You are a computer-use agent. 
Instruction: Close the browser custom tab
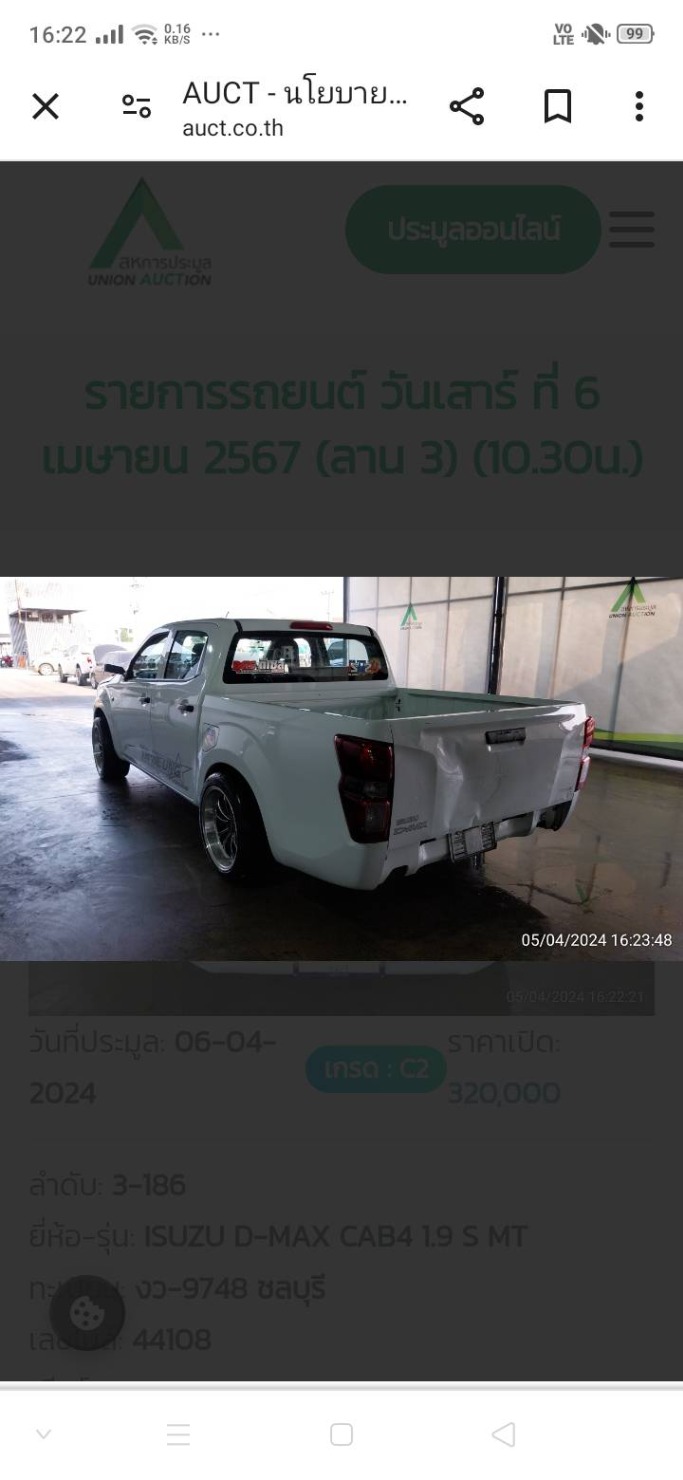click(45, 106)
